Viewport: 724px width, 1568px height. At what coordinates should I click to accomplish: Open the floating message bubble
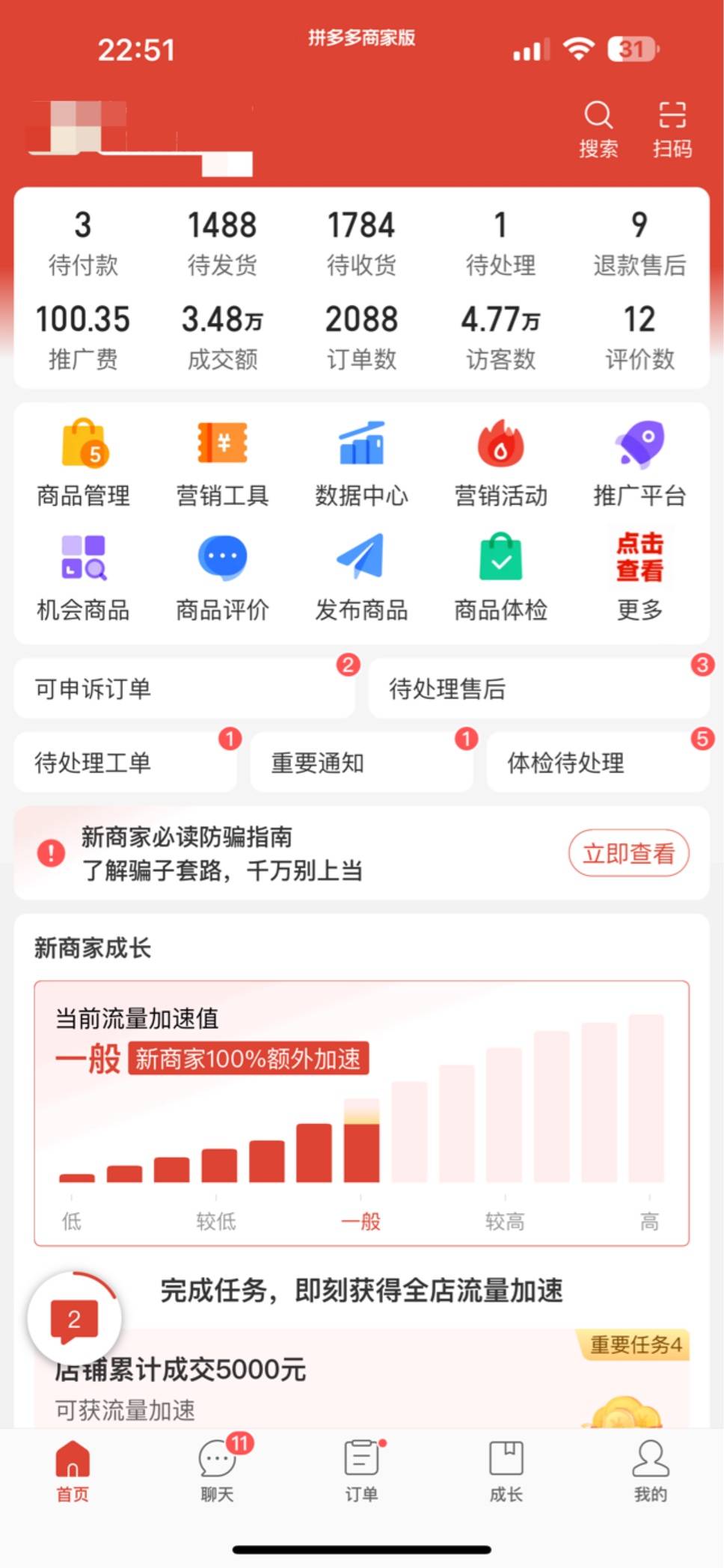(x=74, y=1320)
